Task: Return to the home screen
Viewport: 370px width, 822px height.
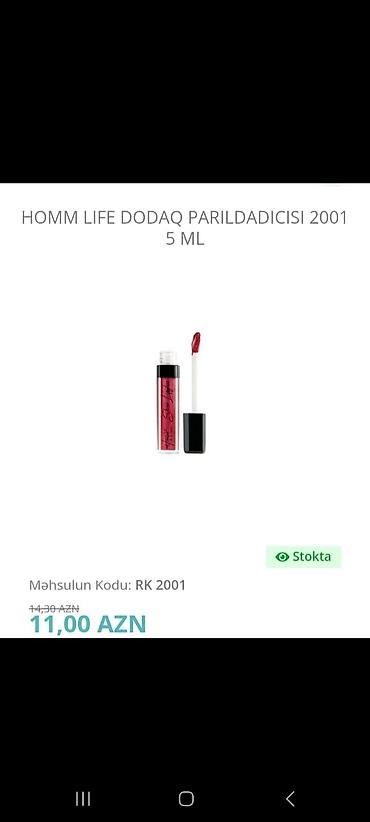Action: click(x=186, y=798)
